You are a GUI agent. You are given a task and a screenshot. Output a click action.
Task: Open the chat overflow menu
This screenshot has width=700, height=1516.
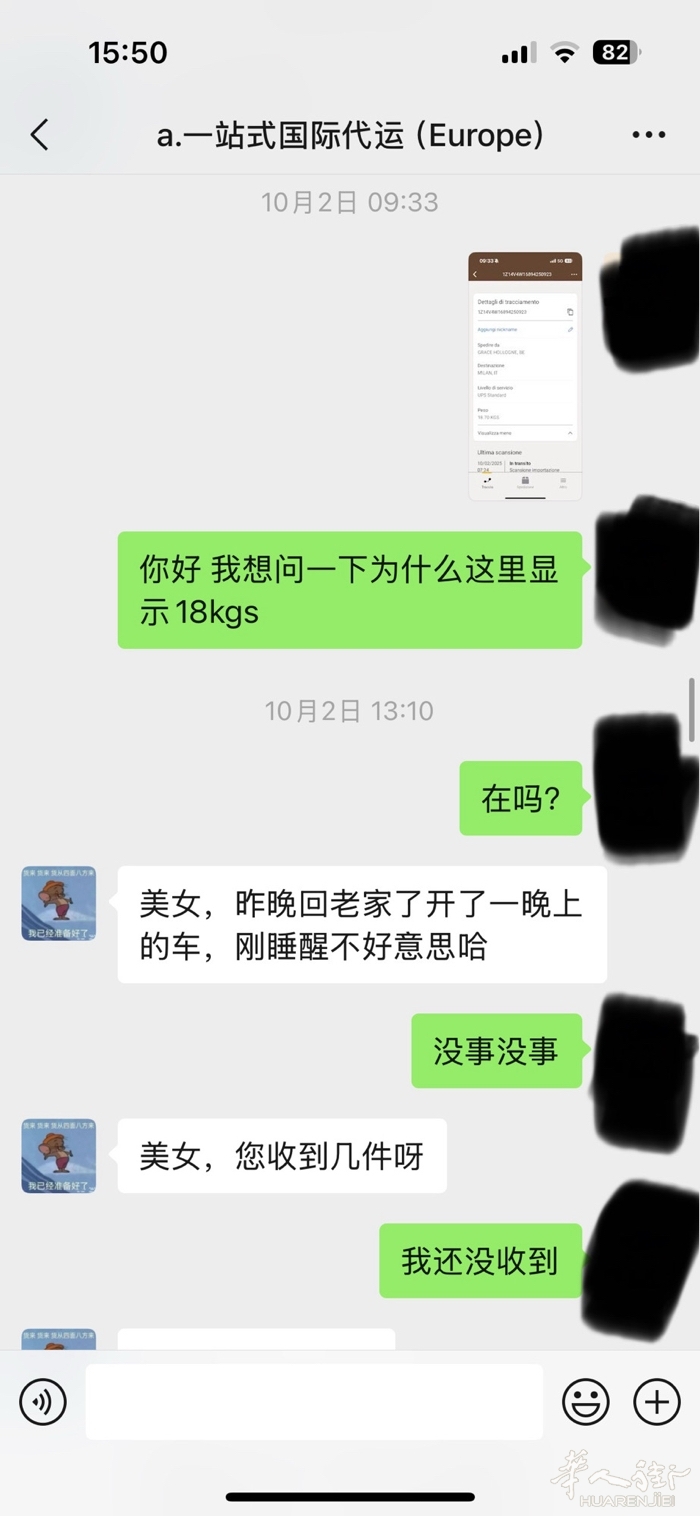(x=648, y=135)
